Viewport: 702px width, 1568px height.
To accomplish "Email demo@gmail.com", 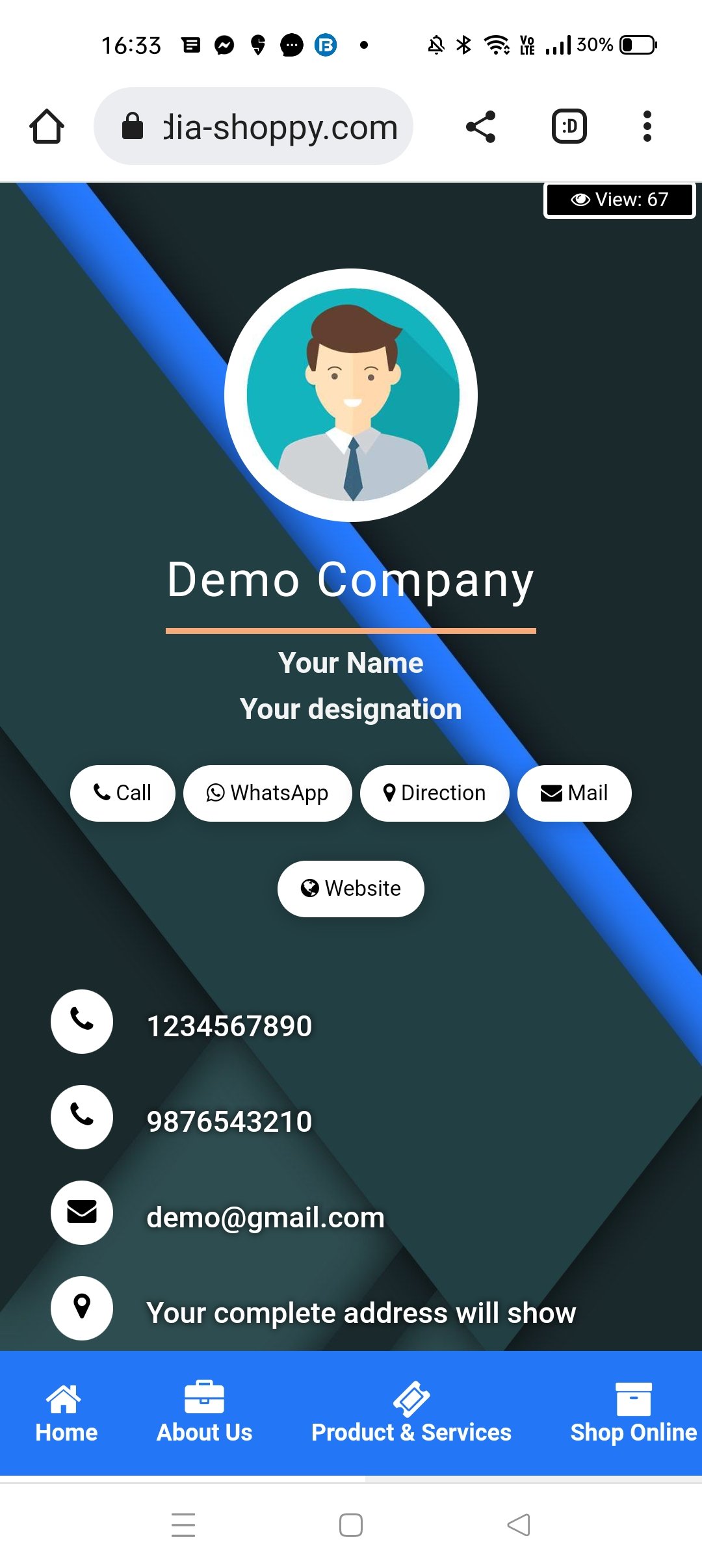I will [x=265, y=1217].
